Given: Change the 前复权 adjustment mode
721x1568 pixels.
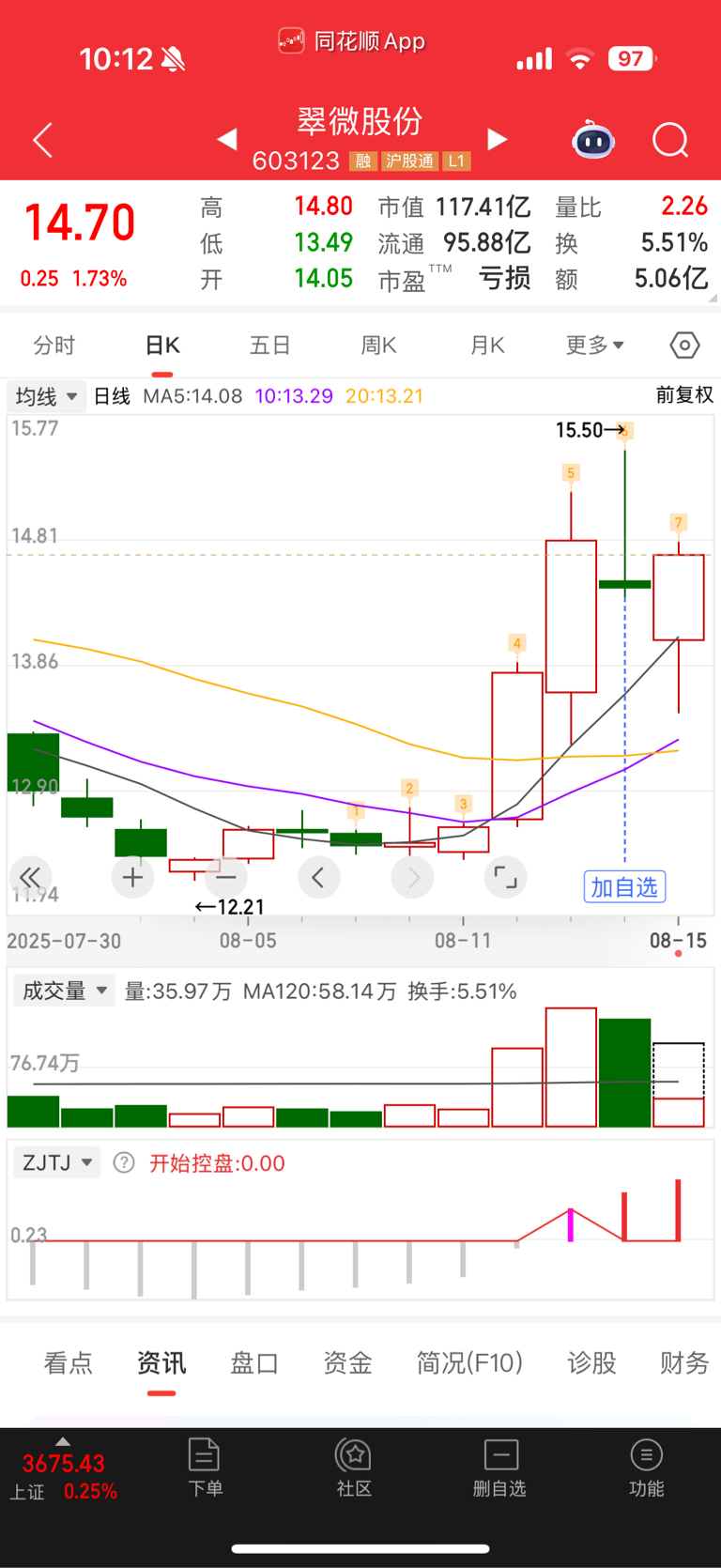Looking at the screenshot, I should tap(684, 395).
